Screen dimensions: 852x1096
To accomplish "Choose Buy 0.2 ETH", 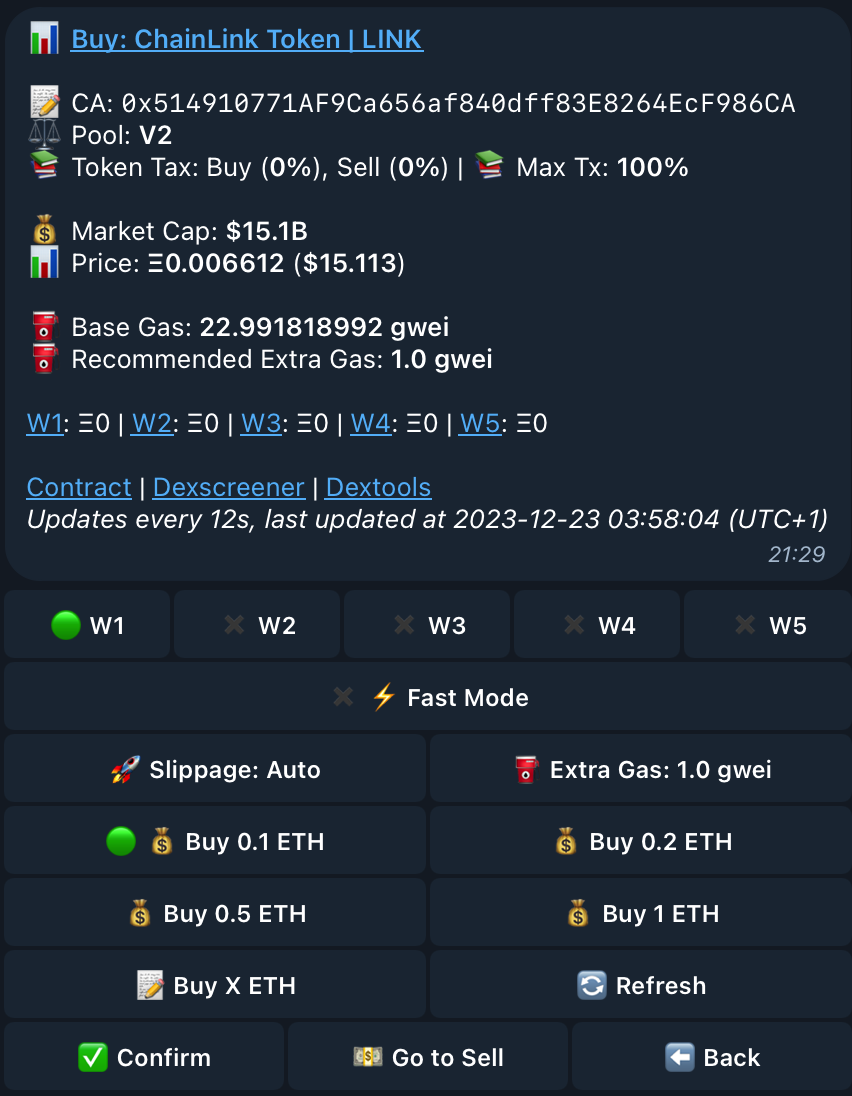I will (640, 842).
